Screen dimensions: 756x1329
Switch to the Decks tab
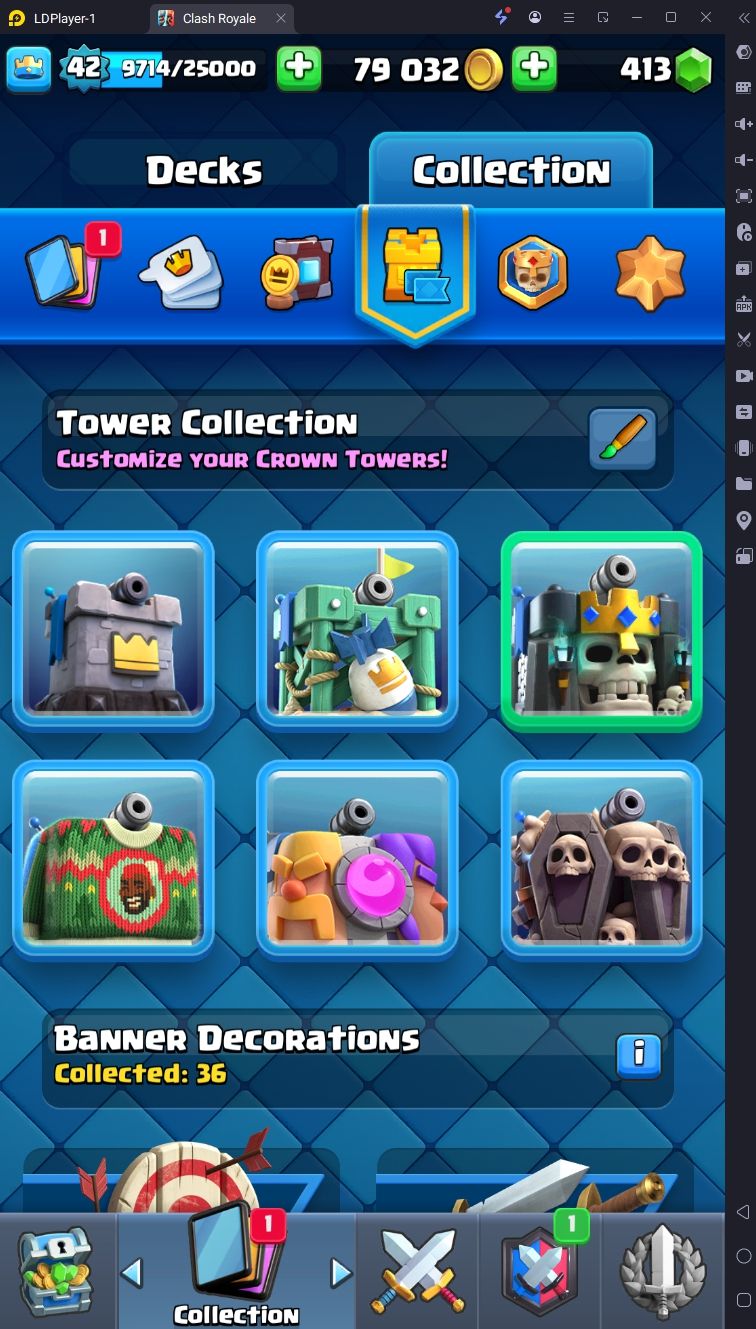(x=204, y=171)
